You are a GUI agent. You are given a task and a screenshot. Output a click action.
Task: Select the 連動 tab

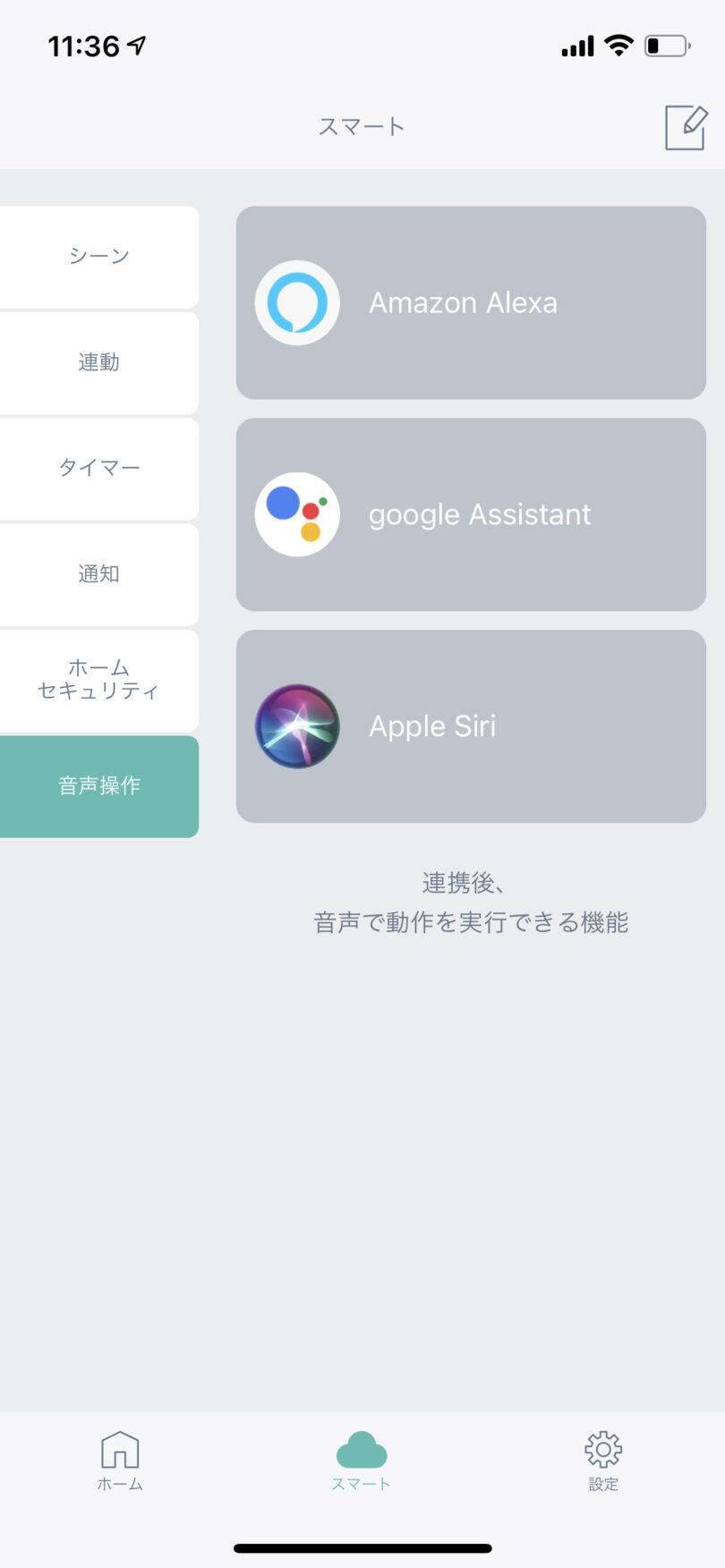click(98, 363)
